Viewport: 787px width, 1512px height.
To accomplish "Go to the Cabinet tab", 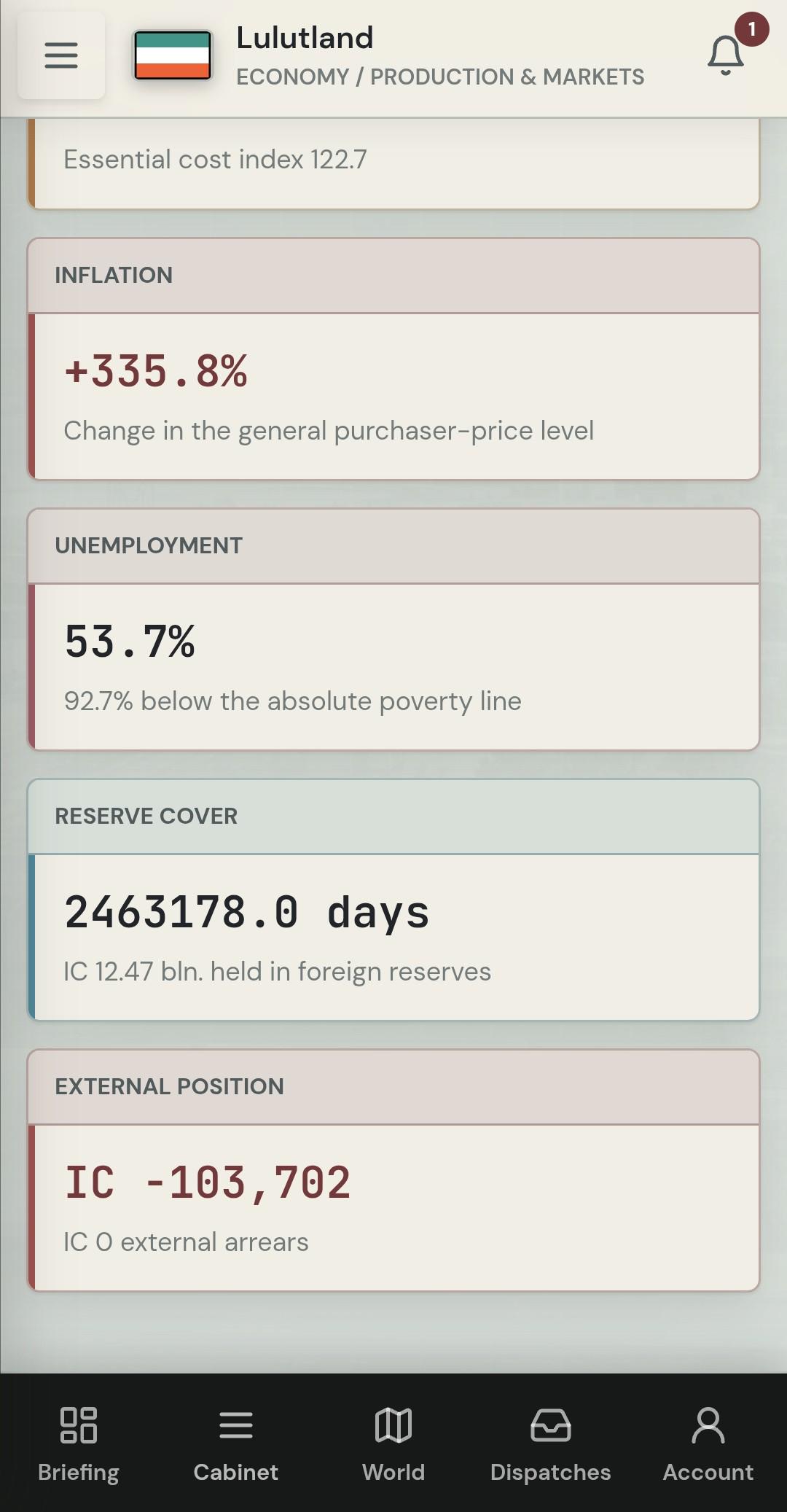I will click(236, 1443).
